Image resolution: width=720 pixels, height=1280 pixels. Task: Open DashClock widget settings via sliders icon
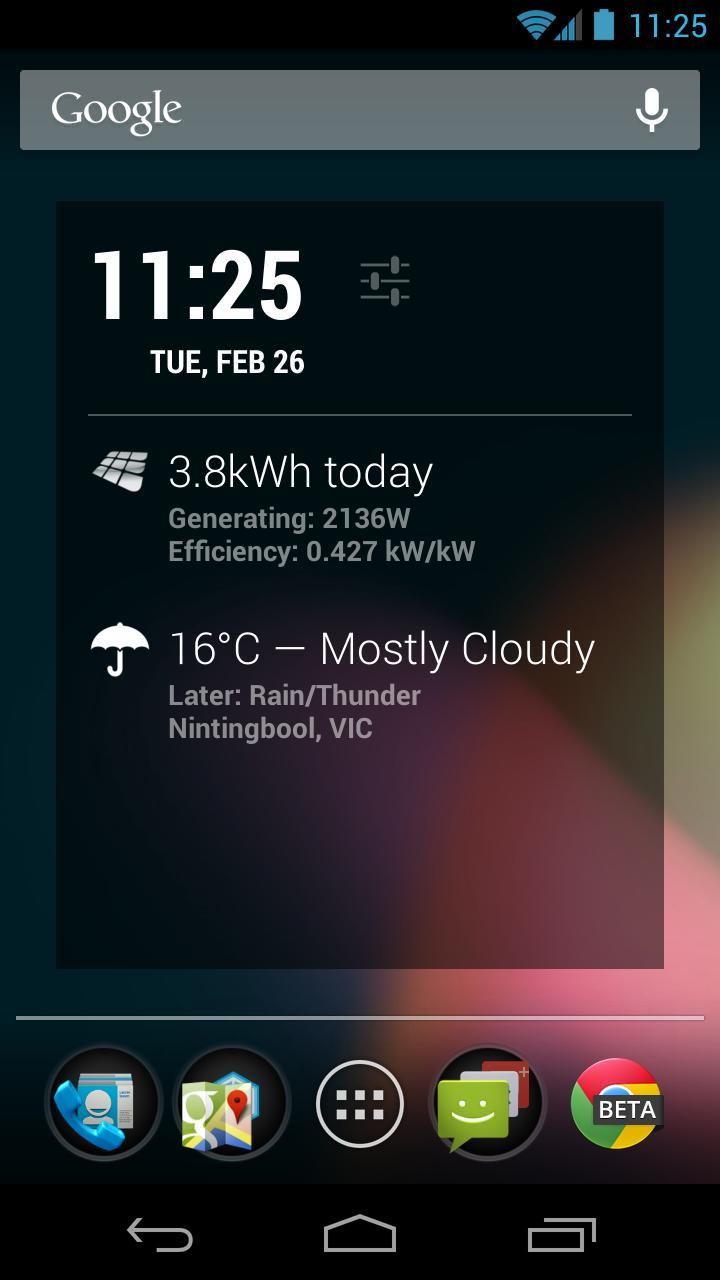383,280
